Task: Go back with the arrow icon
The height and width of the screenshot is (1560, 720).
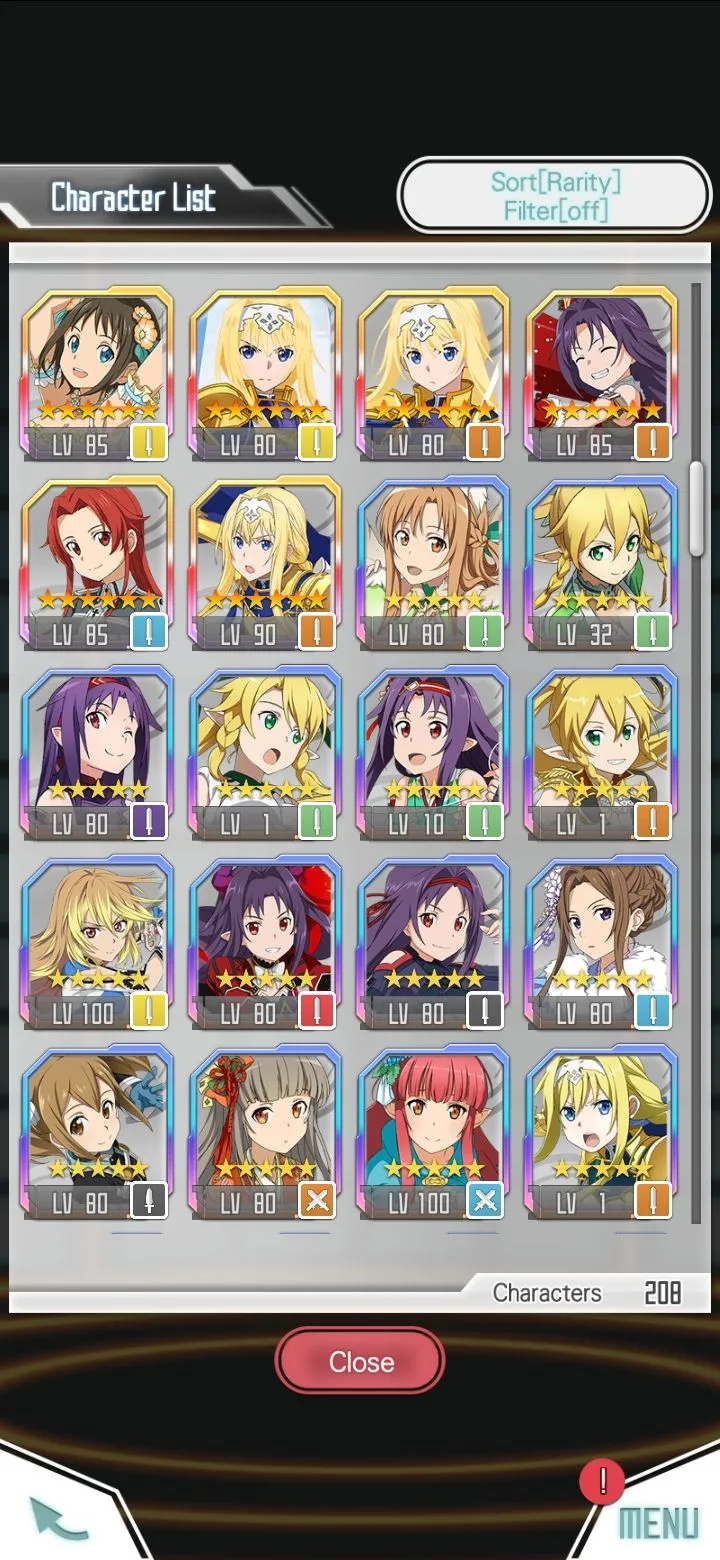Action: point(58,1518)
